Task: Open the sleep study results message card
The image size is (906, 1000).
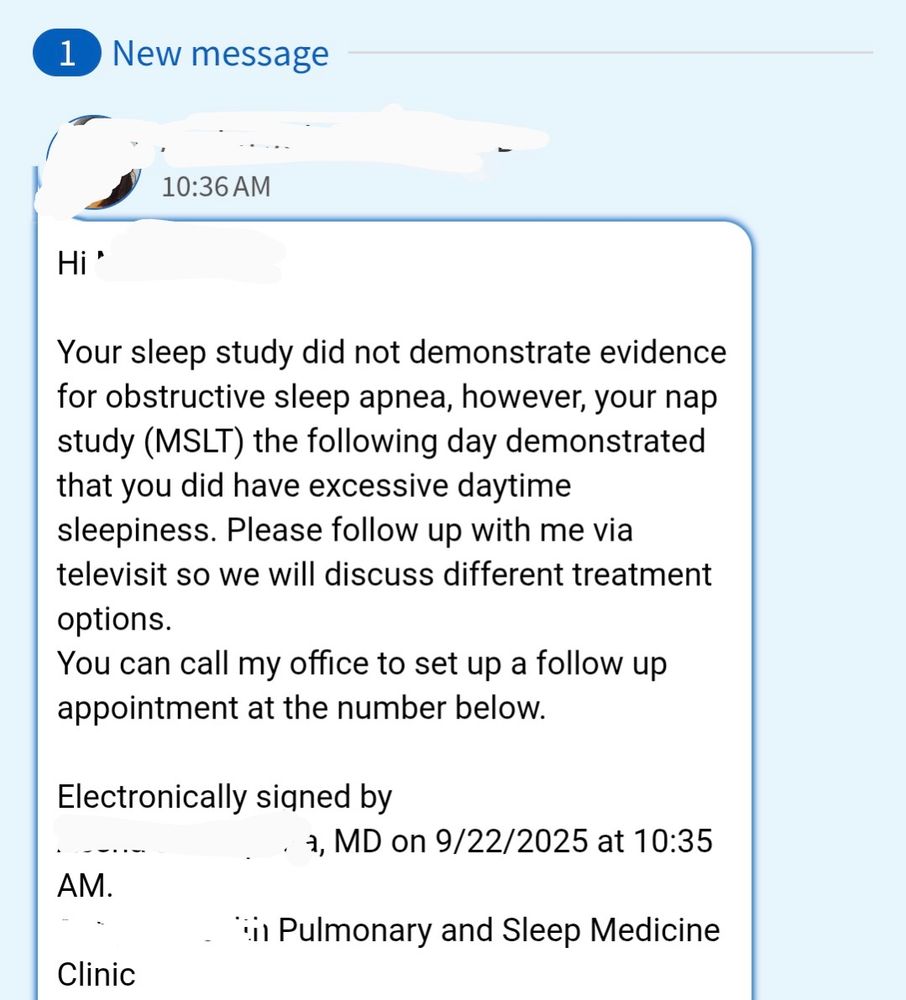Action: (x=395, y=610)
